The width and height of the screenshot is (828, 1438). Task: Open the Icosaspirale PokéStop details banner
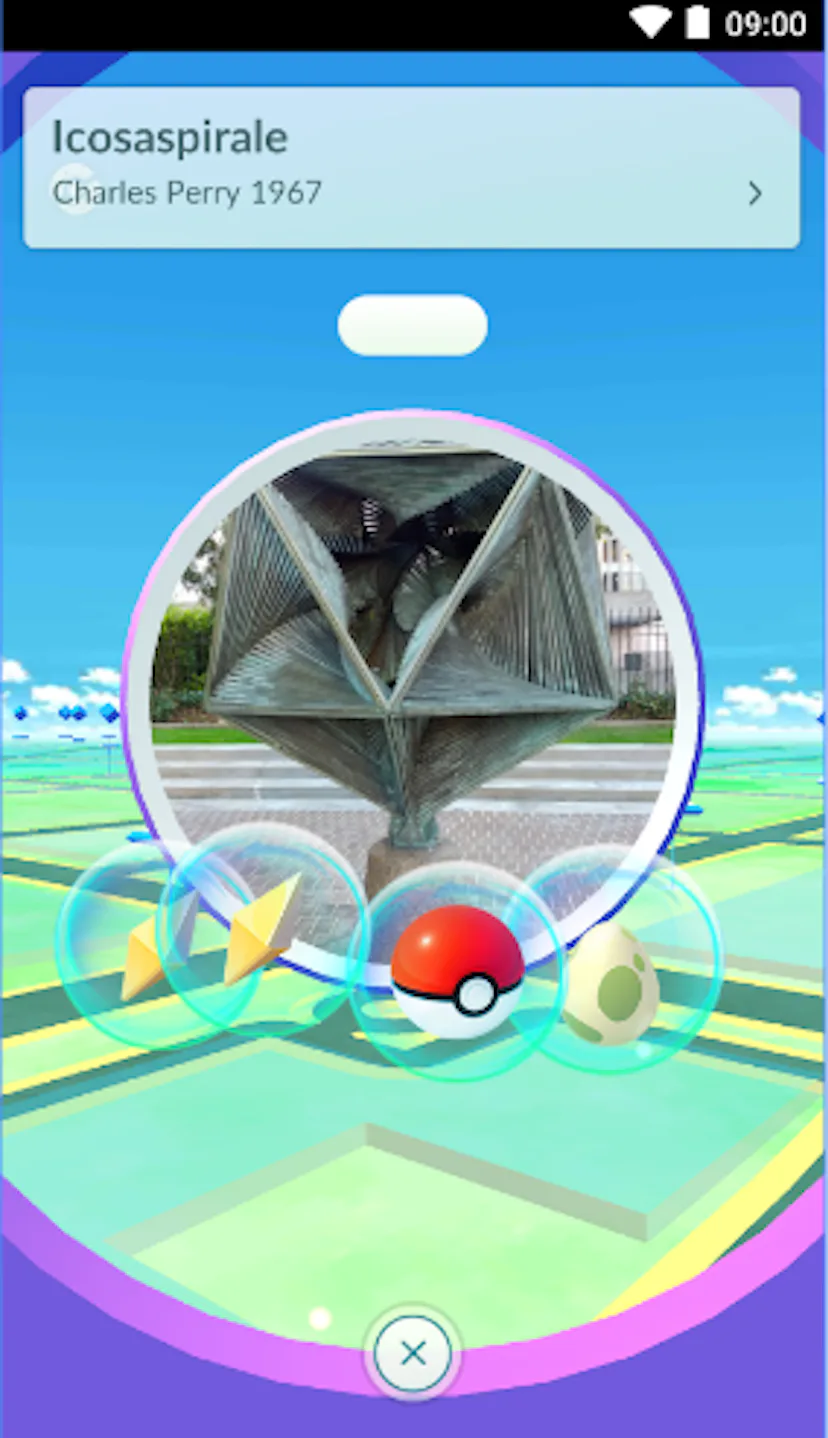[x=411, y=167]
